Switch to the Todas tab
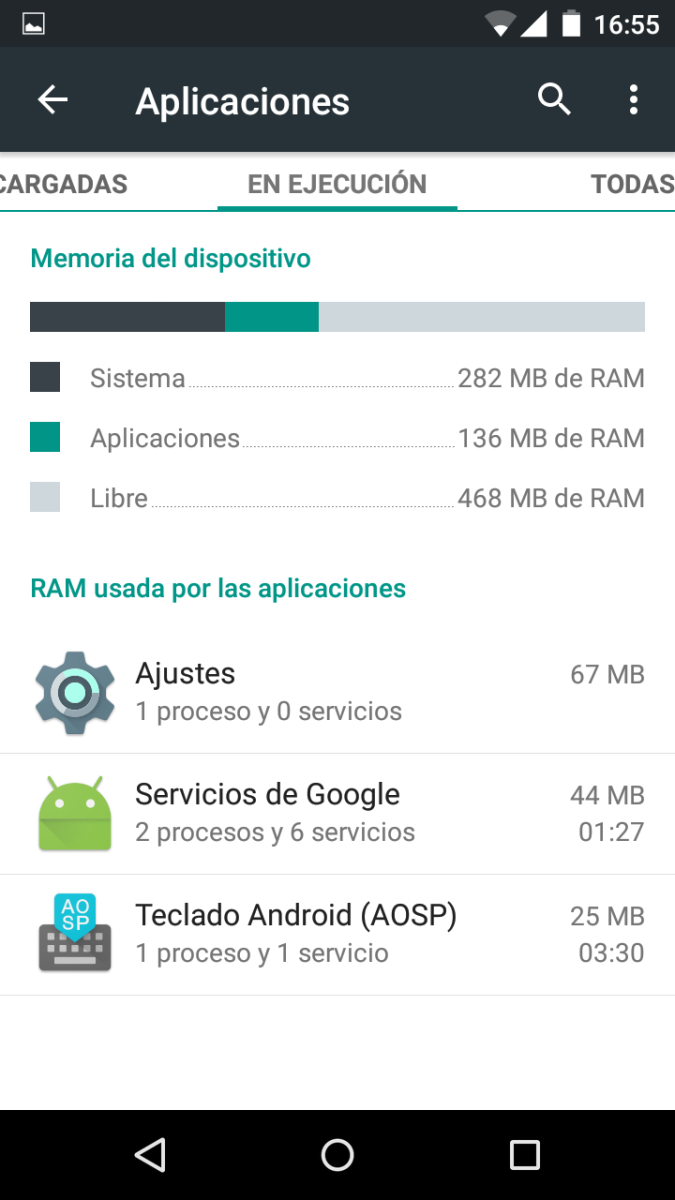This screenshot has width=675, height=1200. 632,184
